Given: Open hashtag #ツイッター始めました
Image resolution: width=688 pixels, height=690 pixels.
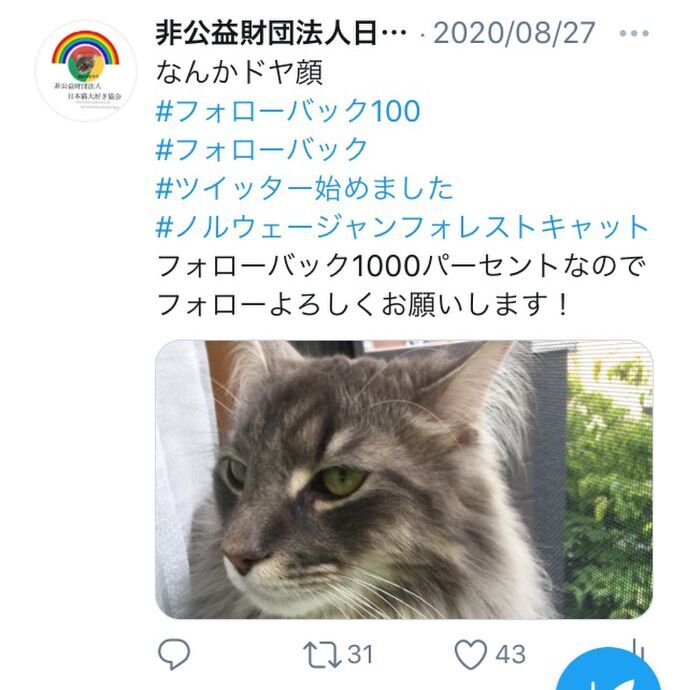Looking at the screenshot, I should [x=305, y=187].
